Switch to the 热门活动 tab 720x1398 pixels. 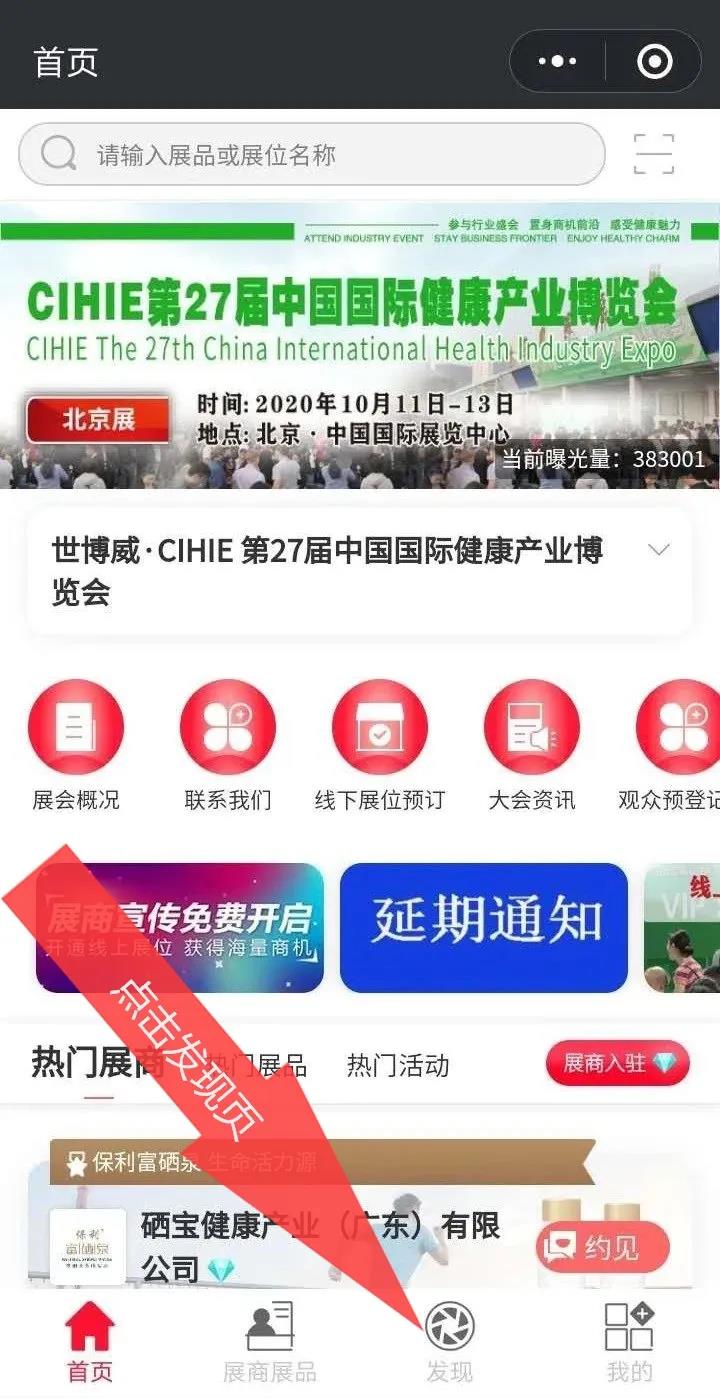pyautogui.click(x=398, y=1065)
